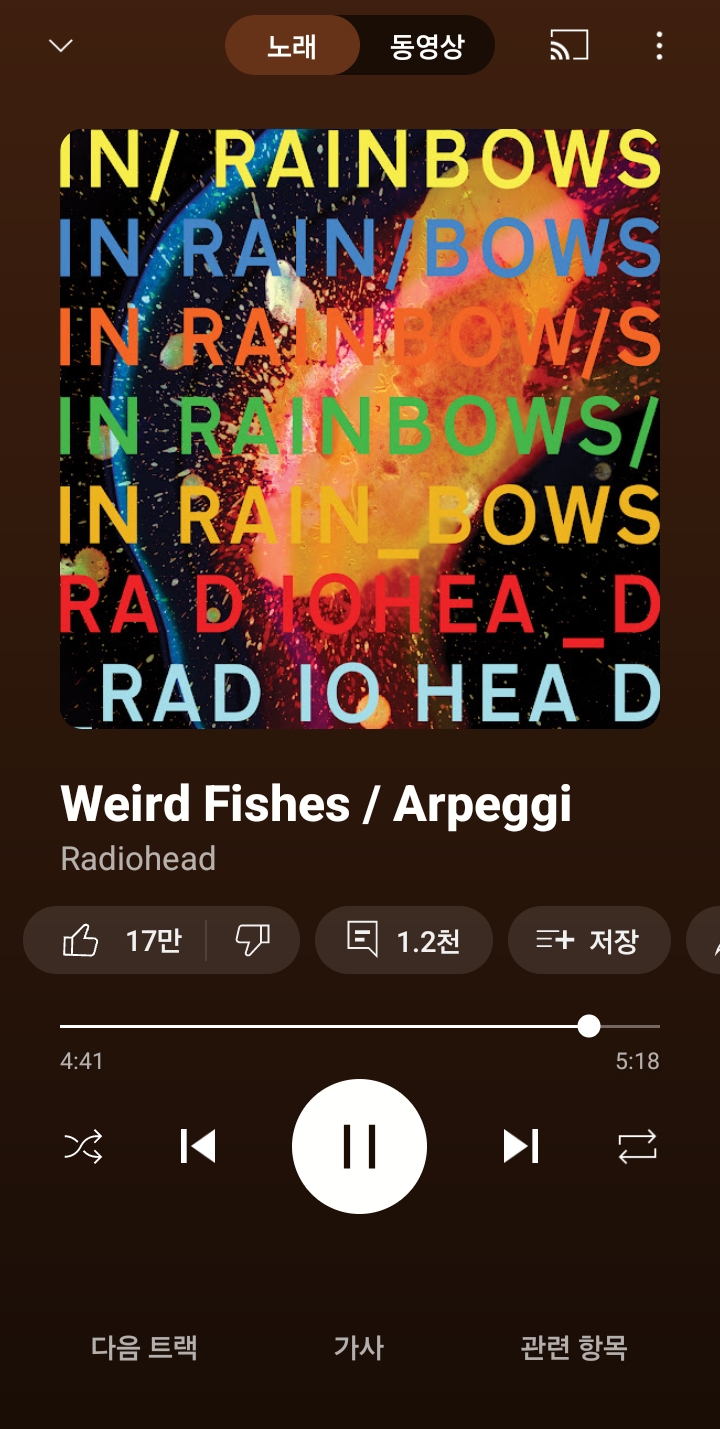Open the three-dot overflow menu

(659, 46)
